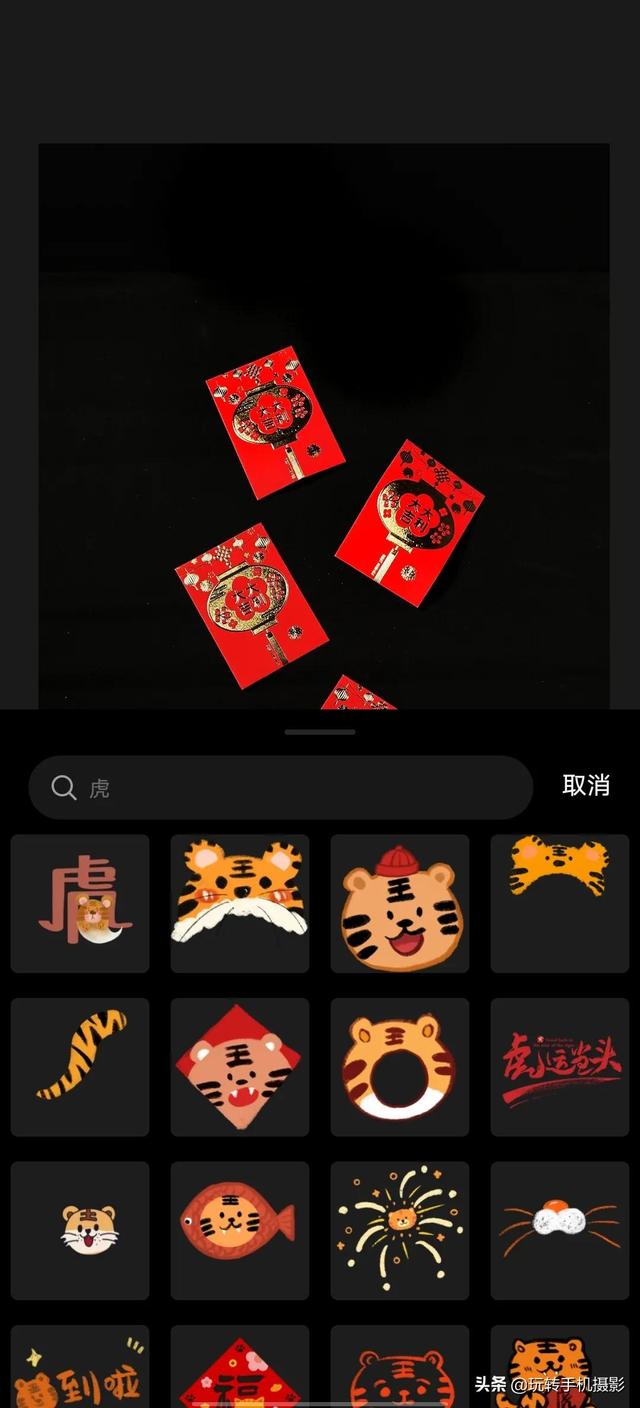
Task: Pick the fireworks tiger sticker
Action: tap(400, 1231)
